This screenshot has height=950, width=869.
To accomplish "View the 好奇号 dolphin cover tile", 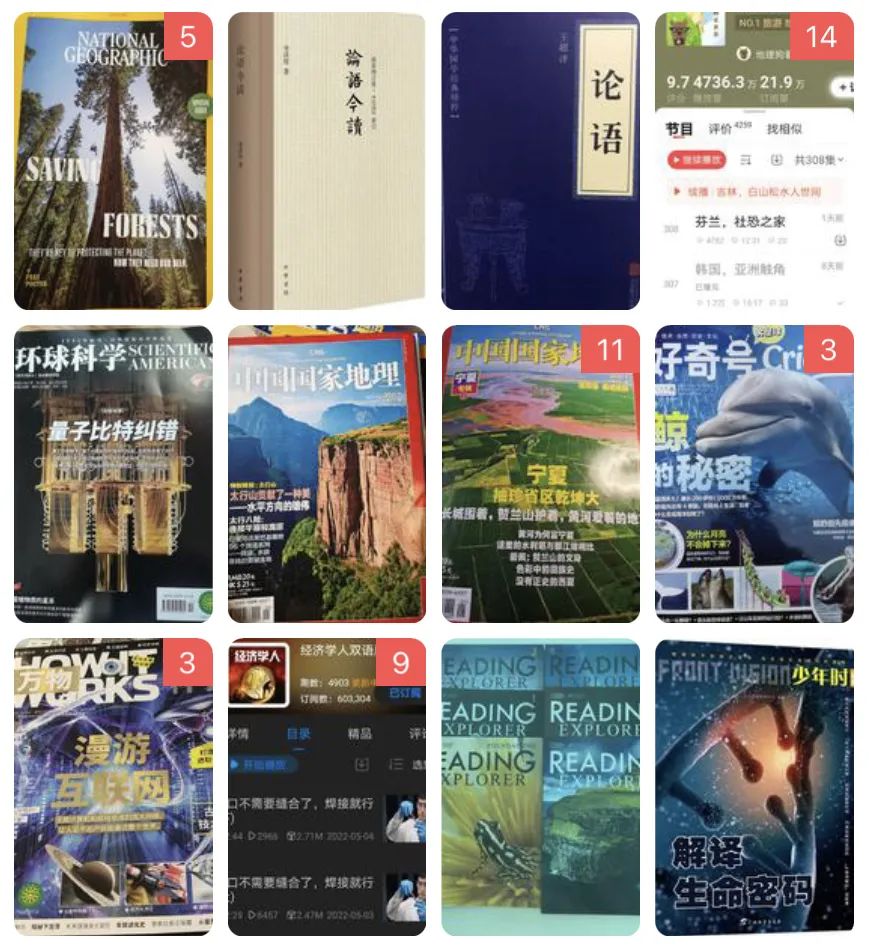I will tap(754, 474).
